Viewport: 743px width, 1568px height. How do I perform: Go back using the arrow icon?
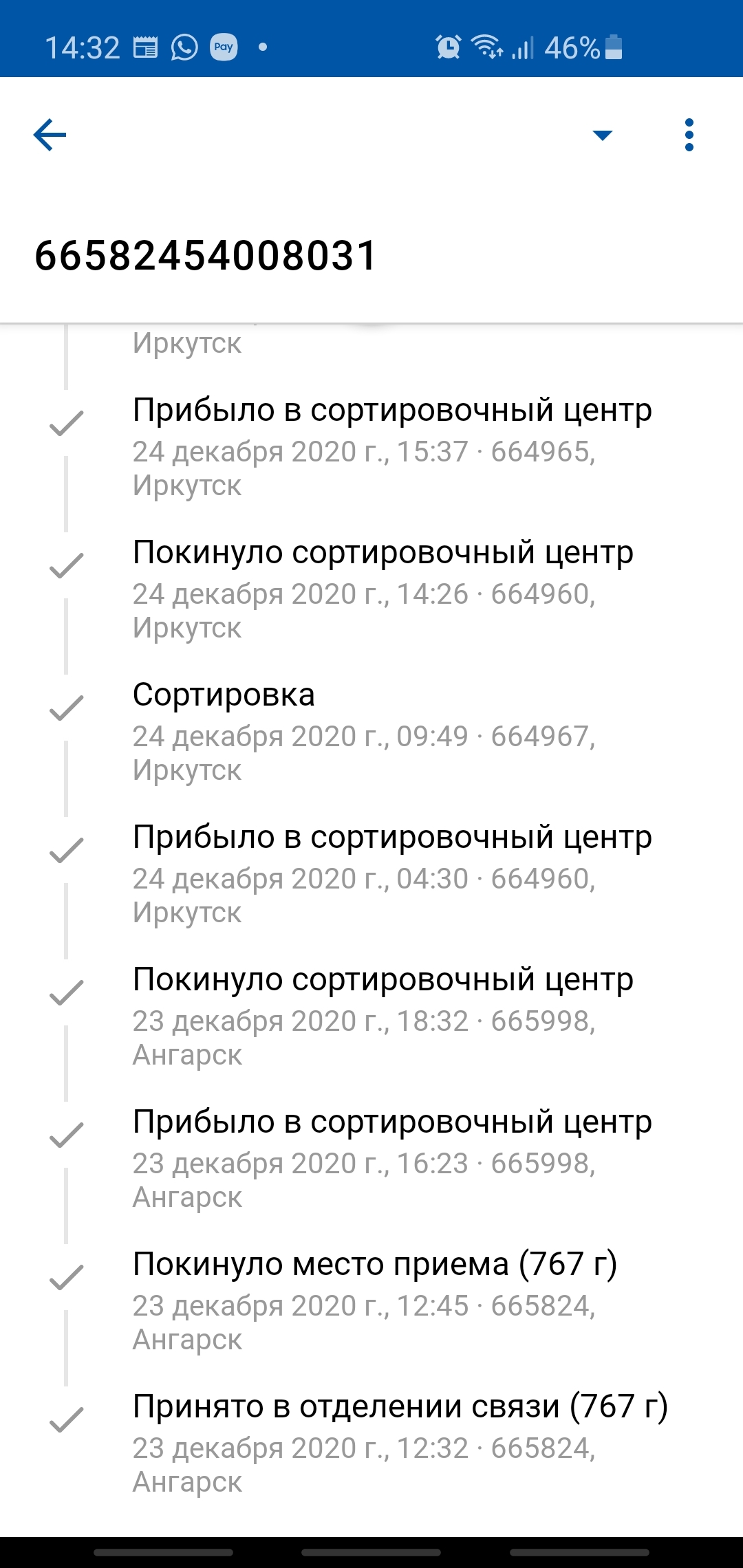(50, 135)
